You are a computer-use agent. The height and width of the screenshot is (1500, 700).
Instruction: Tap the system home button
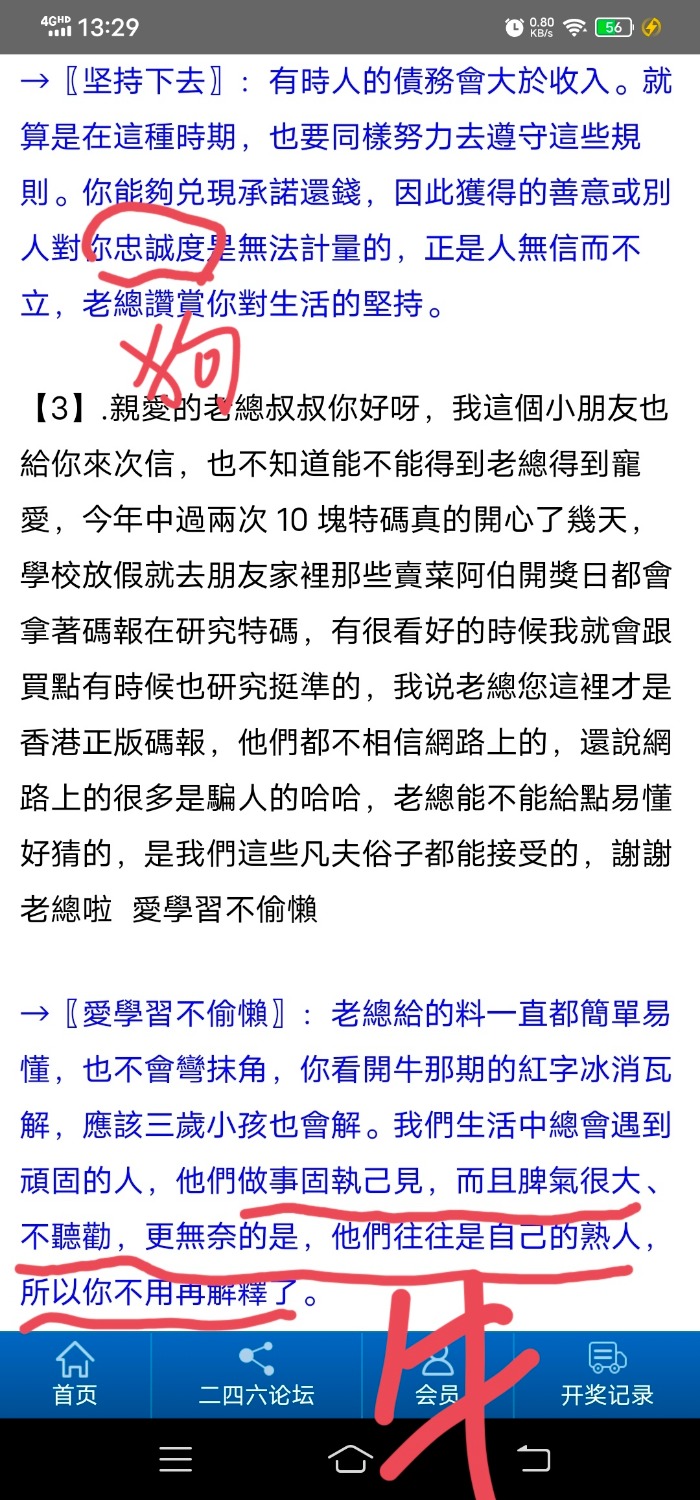tap(350, 1458)
